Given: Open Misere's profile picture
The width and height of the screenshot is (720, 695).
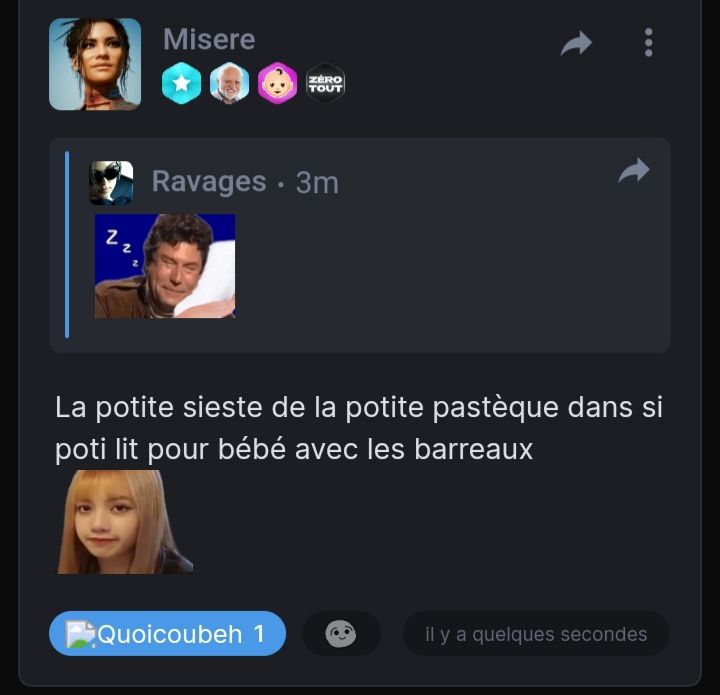Looking at the screenshot, I should point(95,64).
